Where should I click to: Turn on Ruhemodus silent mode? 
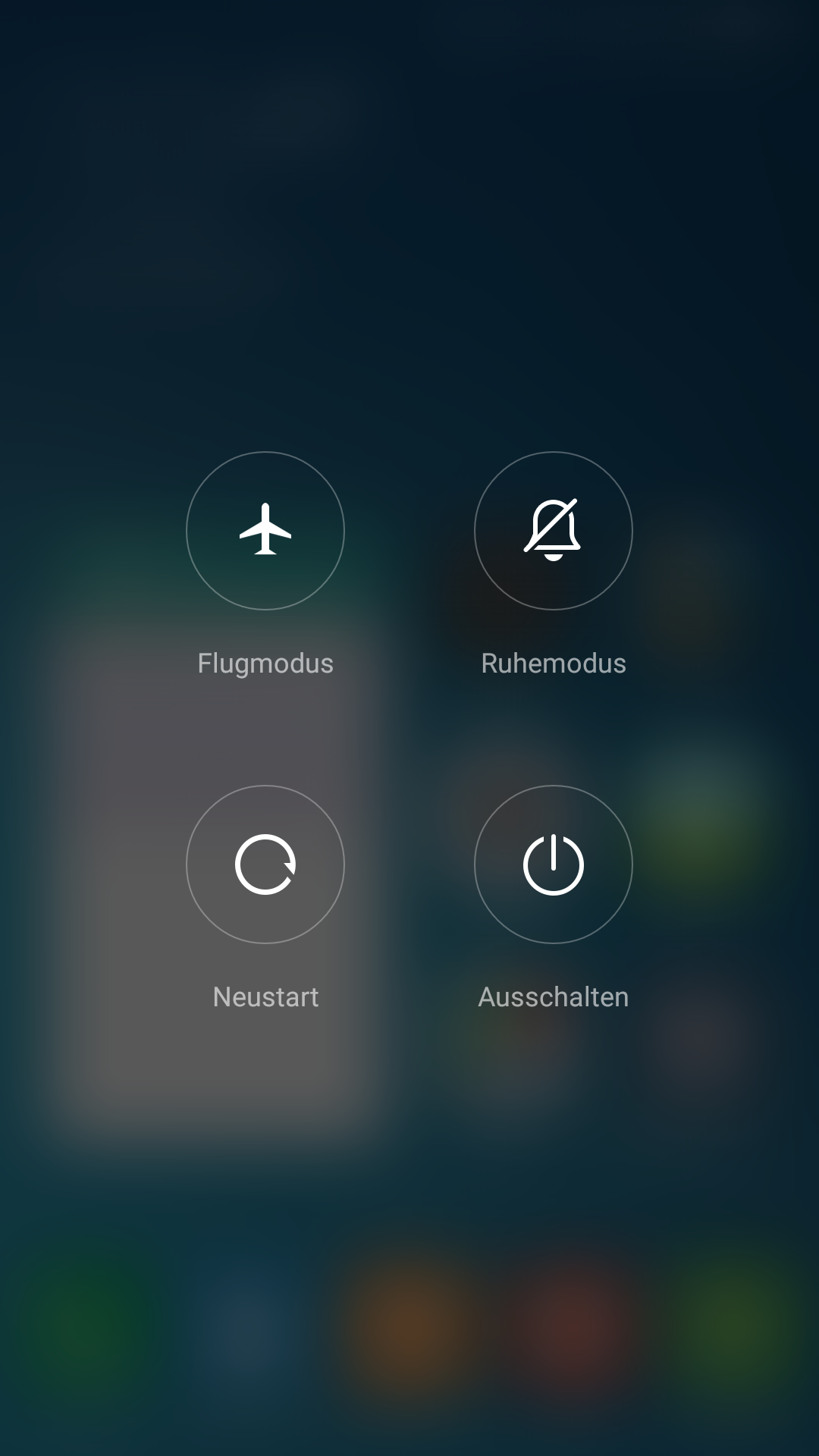click(554, 531)
